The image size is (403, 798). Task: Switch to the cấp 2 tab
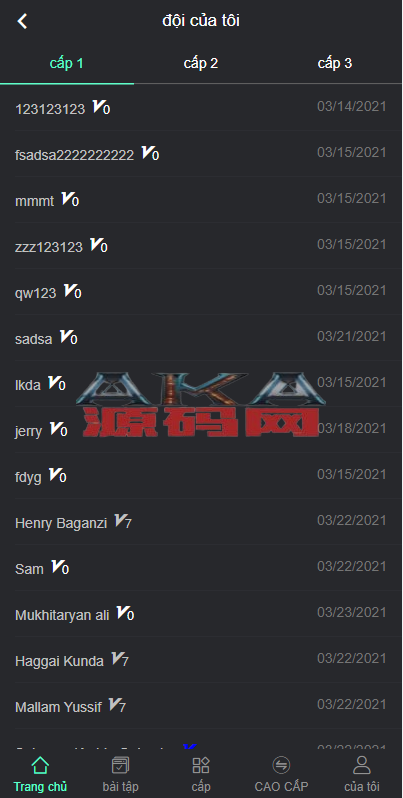pyautogui.click(x=201, y=64)
